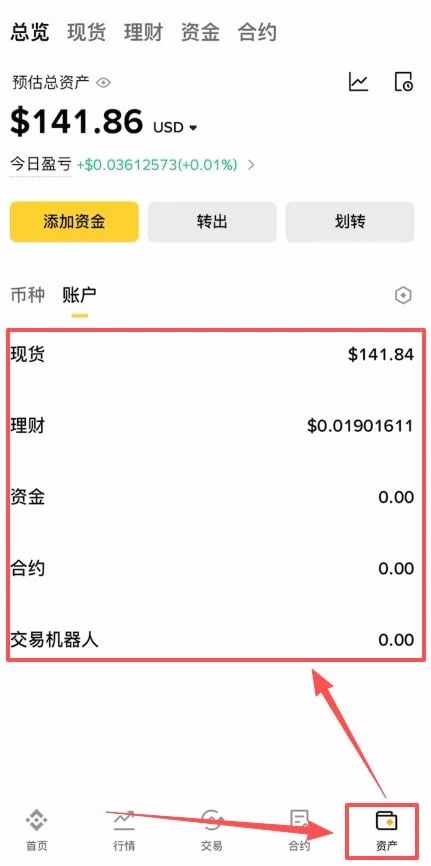Open the hexagon settings icon

click(x=403, y=295)
